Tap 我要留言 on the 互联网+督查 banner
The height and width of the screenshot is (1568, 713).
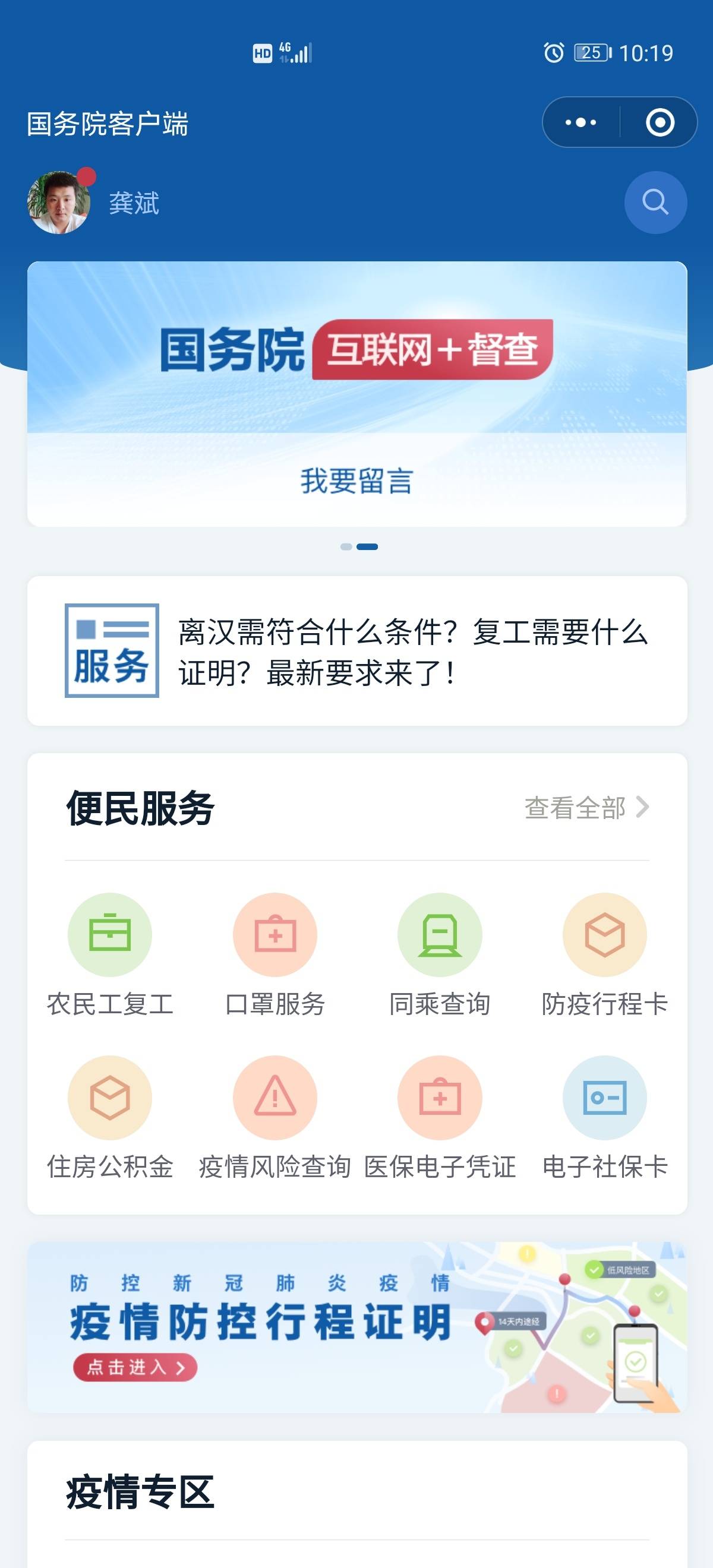tap(357, 481)
